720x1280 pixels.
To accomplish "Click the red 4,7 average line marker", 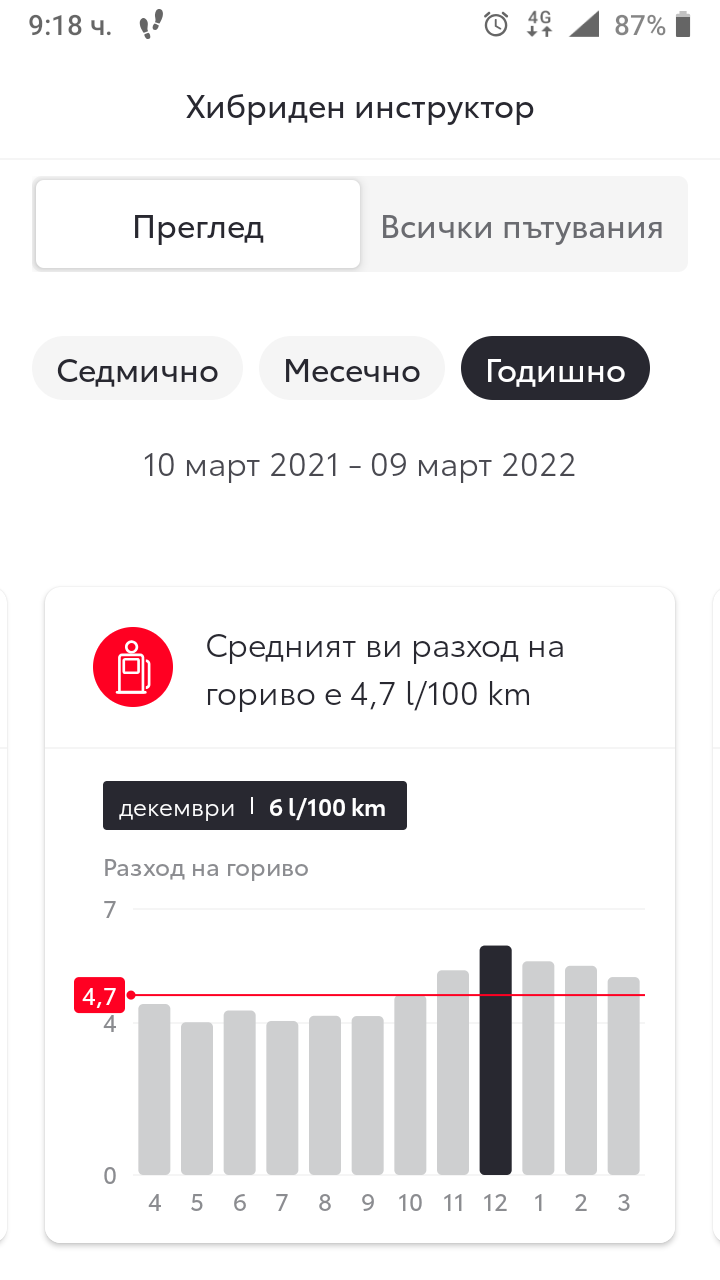I will coord(98,995).
